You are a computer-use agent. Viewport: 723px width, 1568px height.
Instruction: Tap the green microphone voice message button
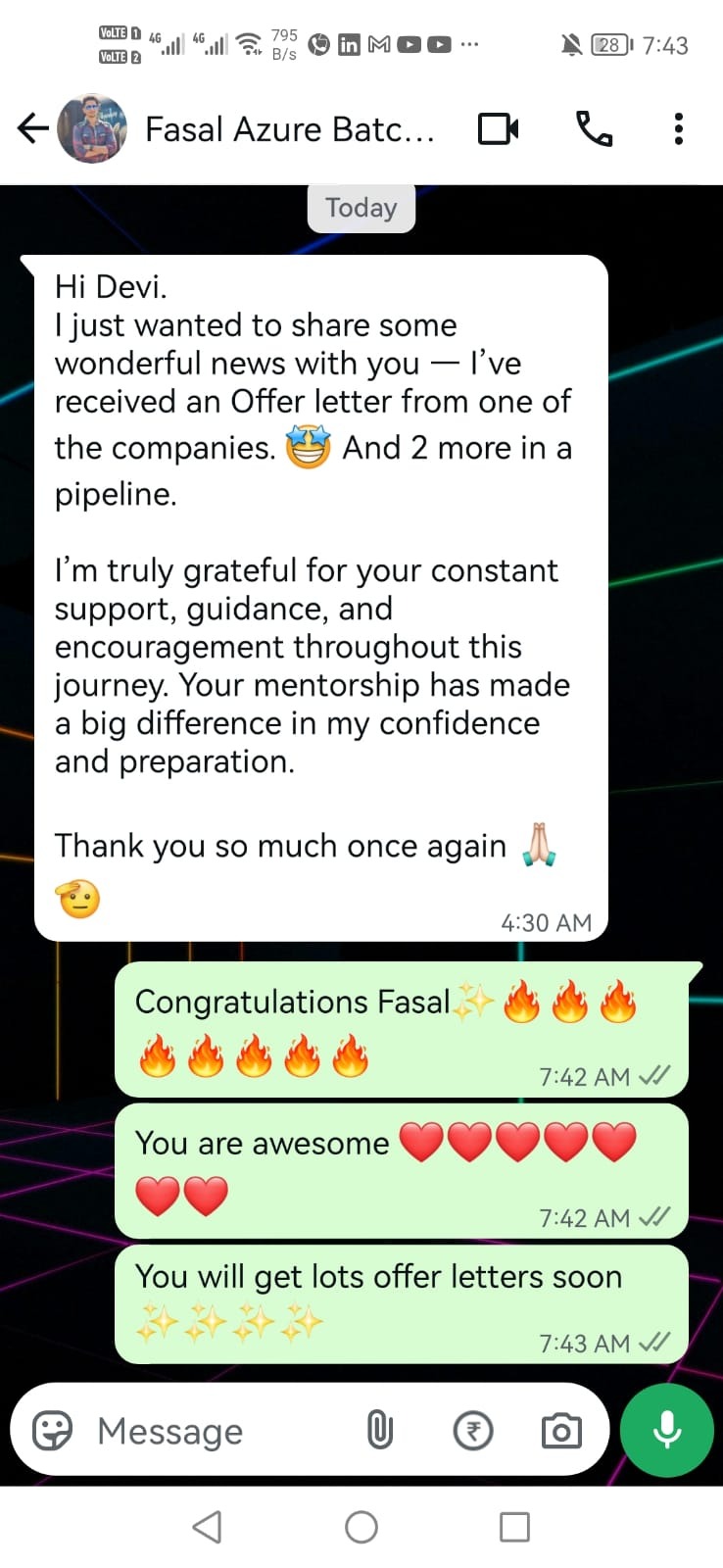pos(667,1430)
